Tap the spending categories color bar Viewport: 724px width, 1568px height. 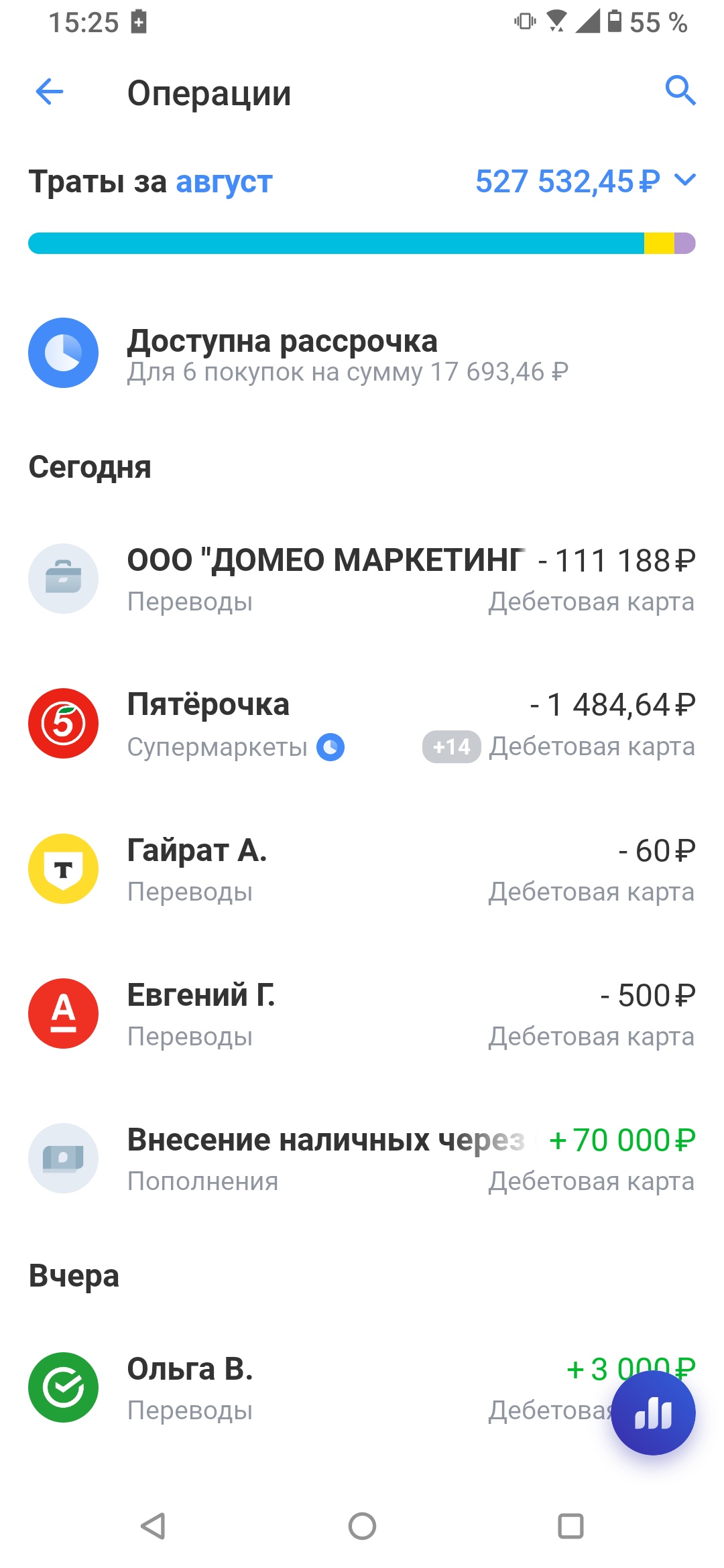point(362,243)
